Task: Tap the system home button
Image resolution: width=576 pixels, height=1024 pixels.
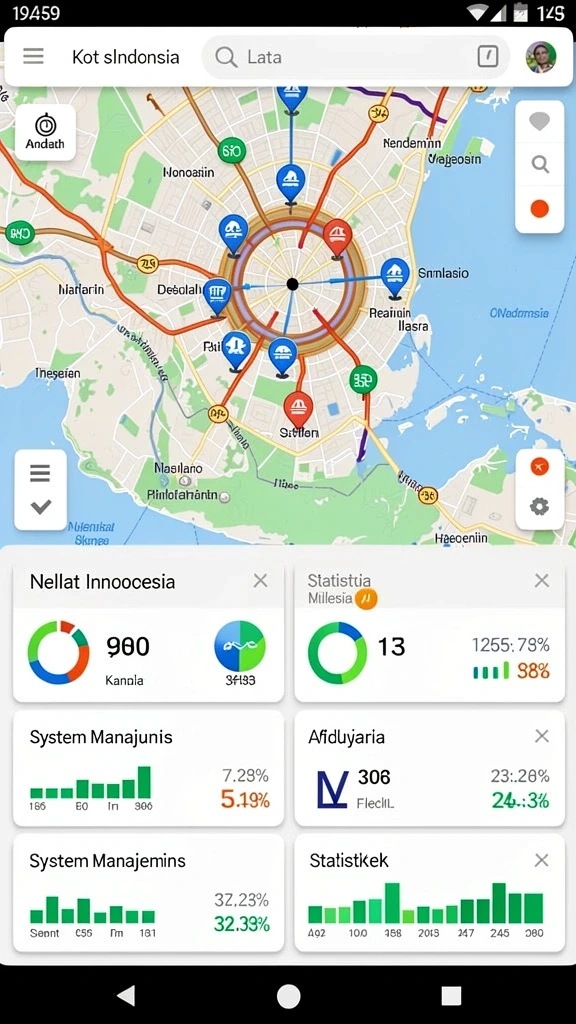Action: [289, 997]
